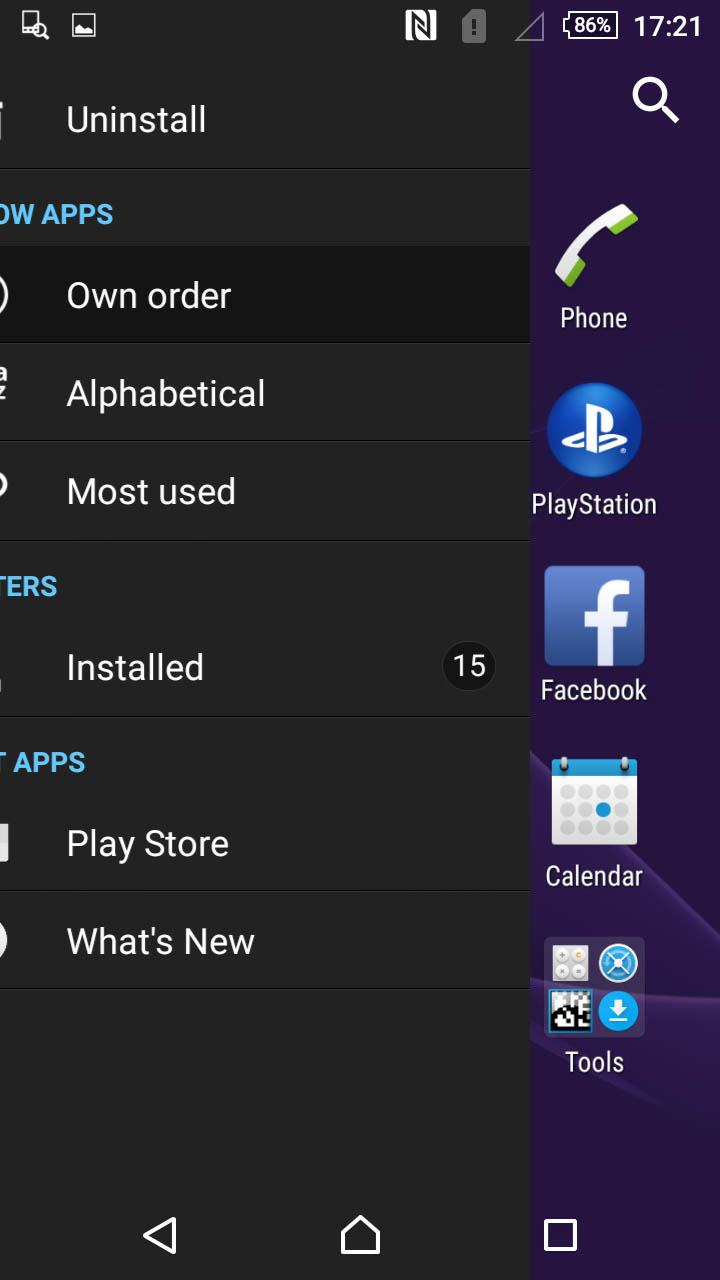The width and height of the screenshot is (720, 1280).
Task: Sort apps by Most used
Action: [x=265, y=491]
